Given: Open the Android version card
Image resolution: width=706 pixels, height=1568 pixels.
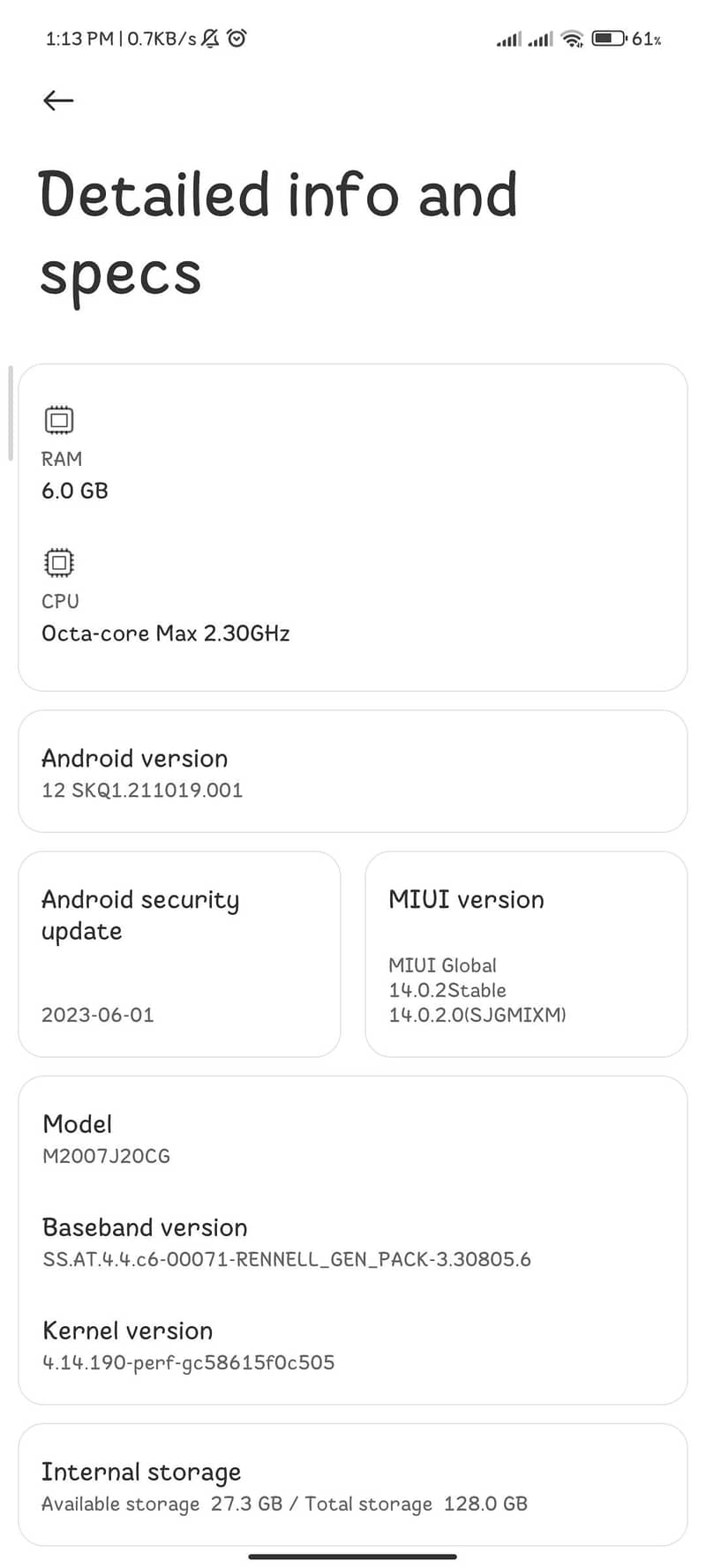Looking at the screenshot, I should coord(352,772).
